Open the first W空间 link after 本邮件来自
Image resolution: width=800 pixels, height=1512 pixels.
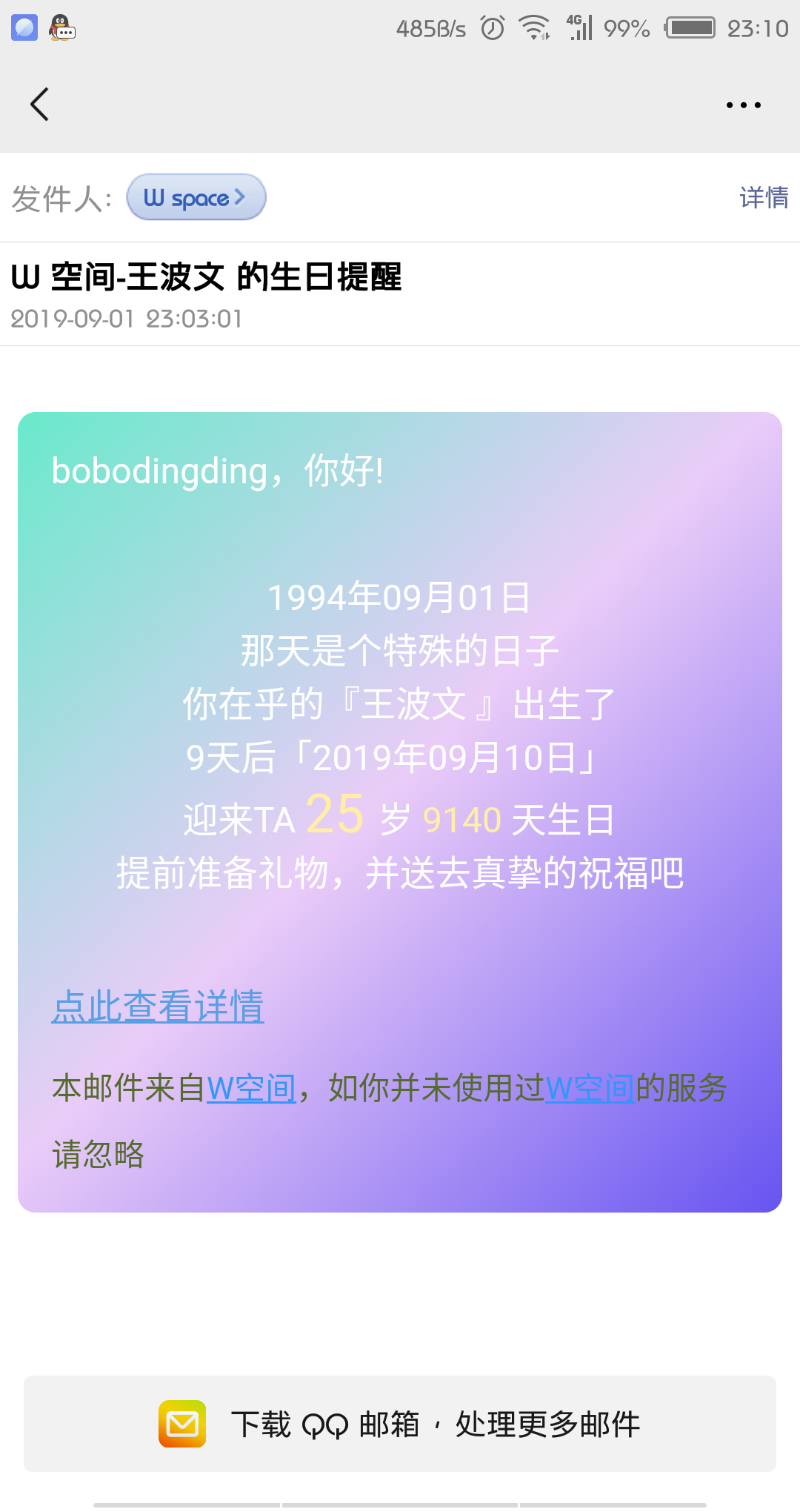point(251,1088)
